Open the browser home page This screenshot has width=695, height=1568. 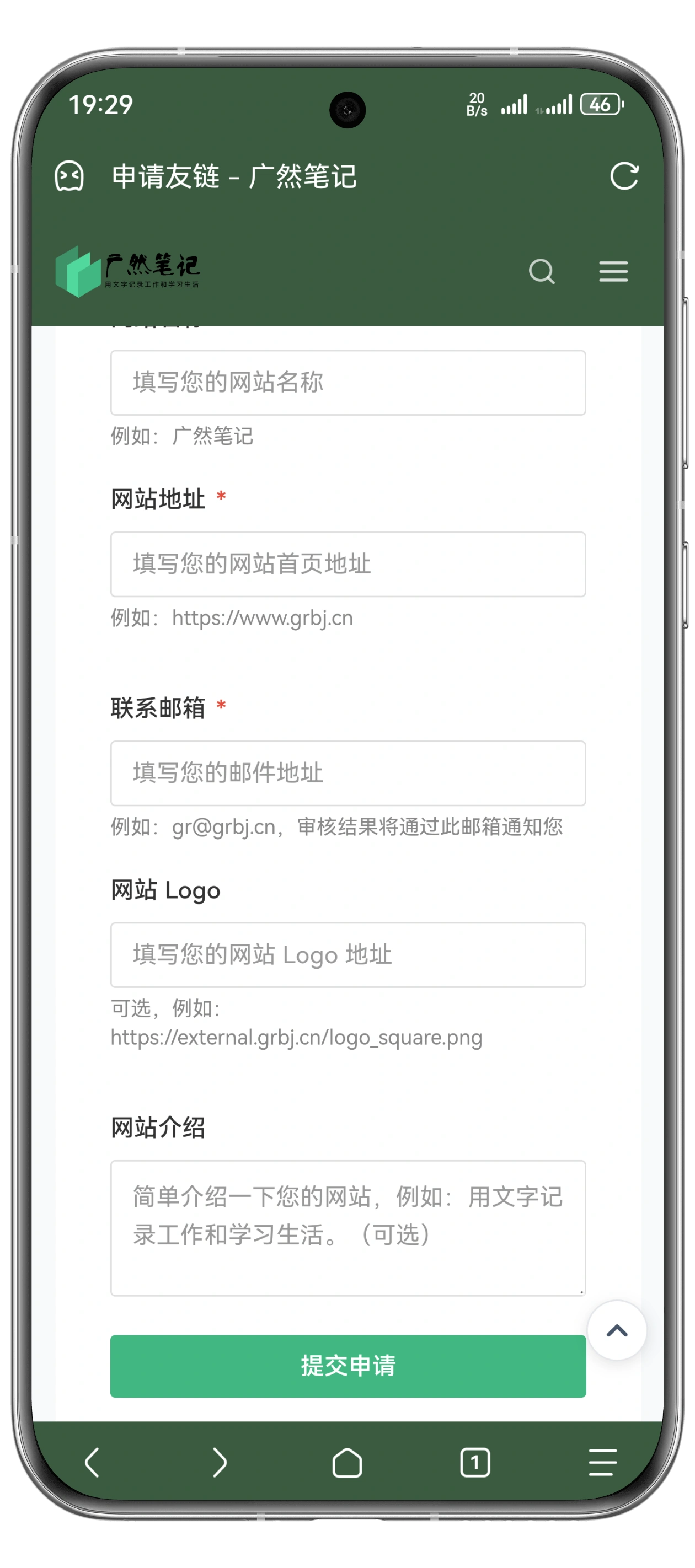(x=347, y=1463)
